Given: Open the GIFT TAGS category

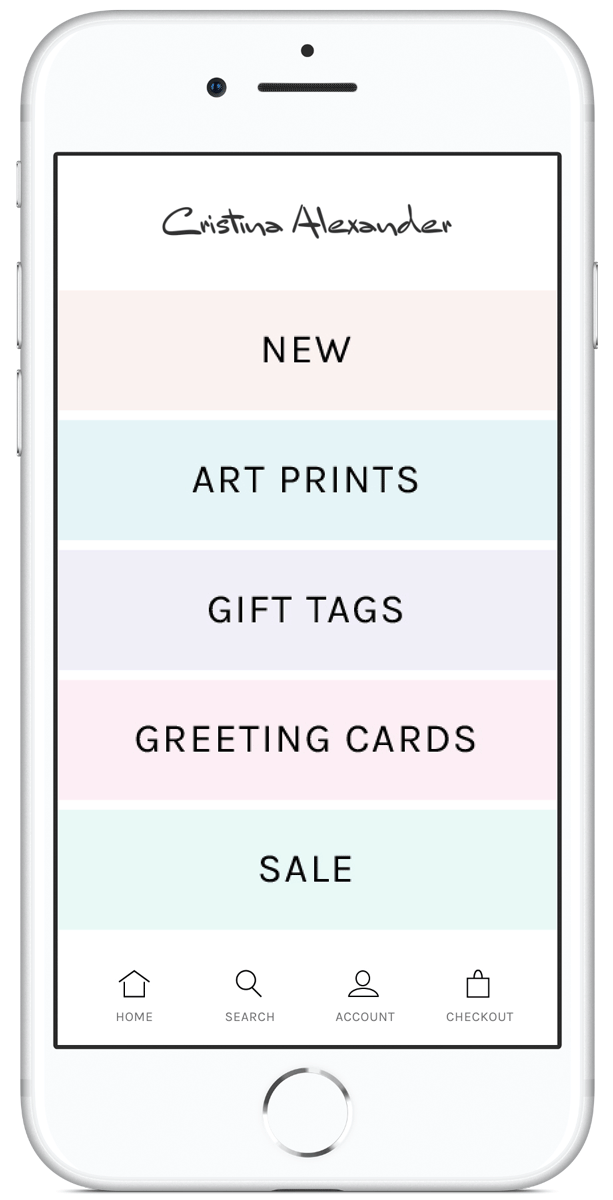Looking at the screenshot, I should (x=307, y=610).
